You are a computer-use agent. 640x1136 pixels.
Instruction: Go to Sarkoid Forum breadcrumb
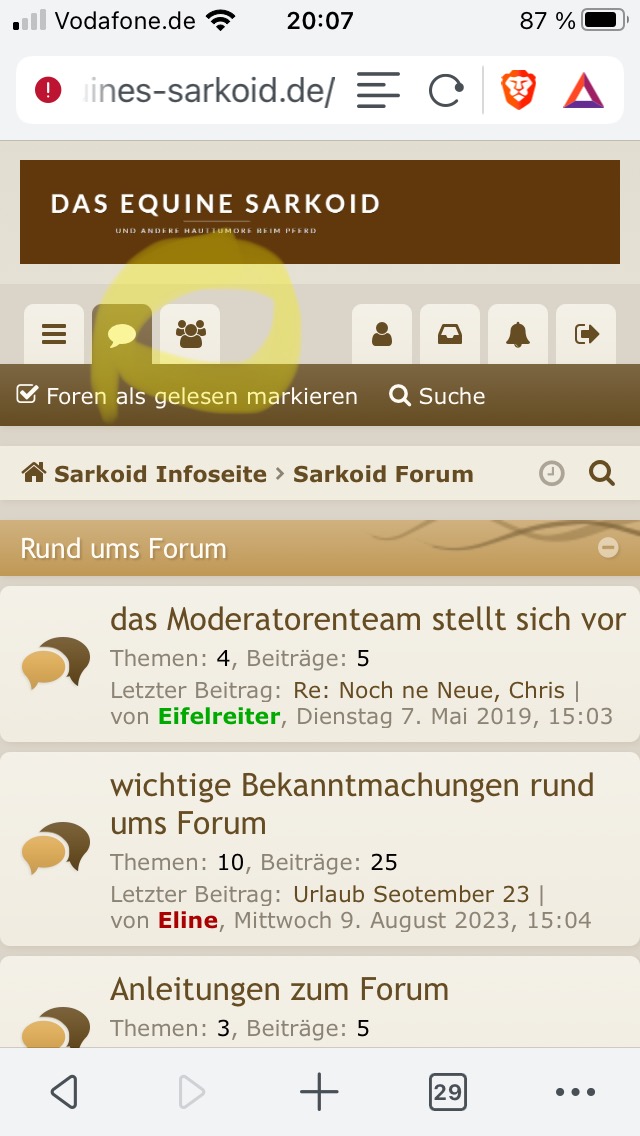pos(383,474)
